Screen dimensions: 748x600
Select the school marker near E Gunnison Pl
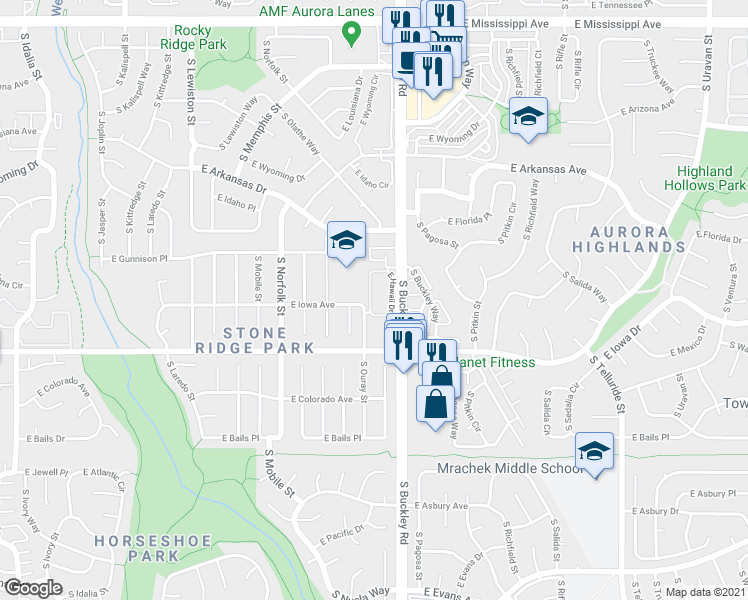point(346,243)
